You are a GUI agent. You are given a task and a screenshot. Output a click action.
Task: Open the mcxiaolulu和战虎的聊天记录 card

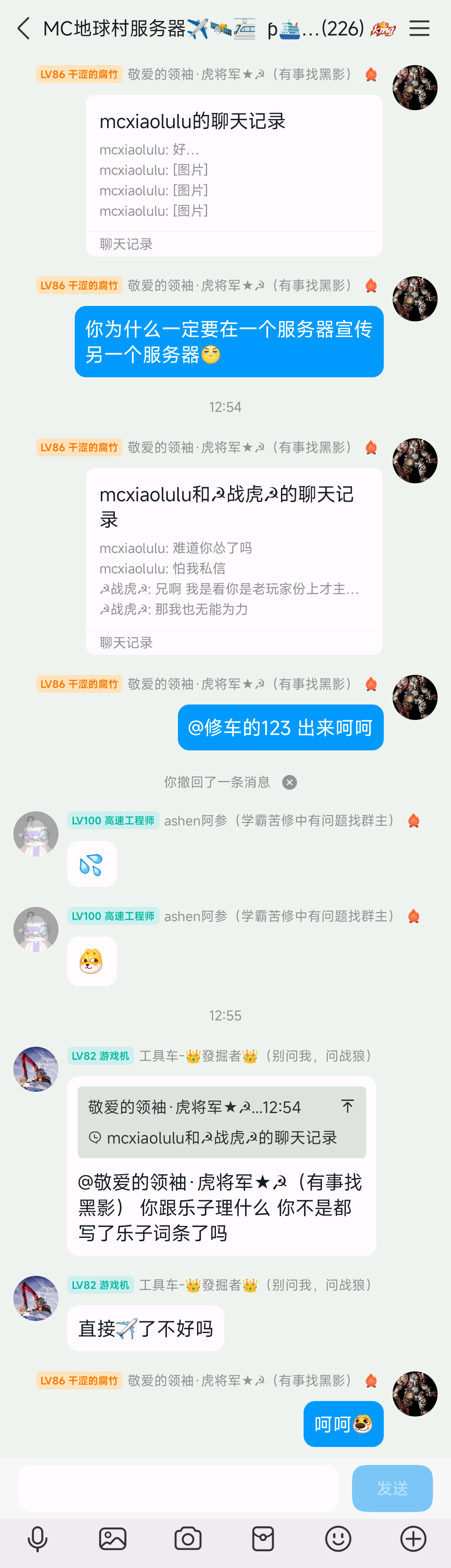point(234,560)
